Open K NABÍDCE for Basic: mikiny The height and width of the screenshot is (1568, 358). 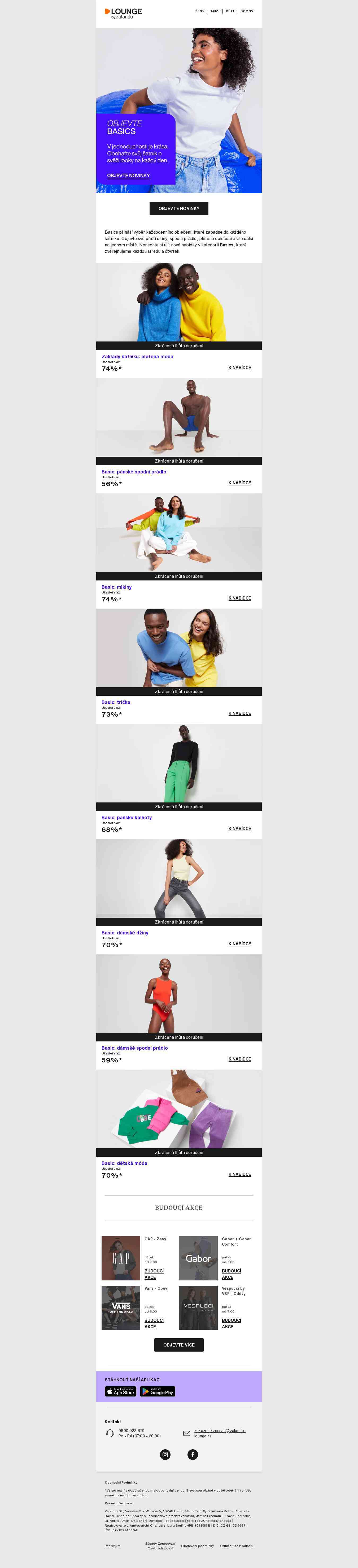coord(239,598)
